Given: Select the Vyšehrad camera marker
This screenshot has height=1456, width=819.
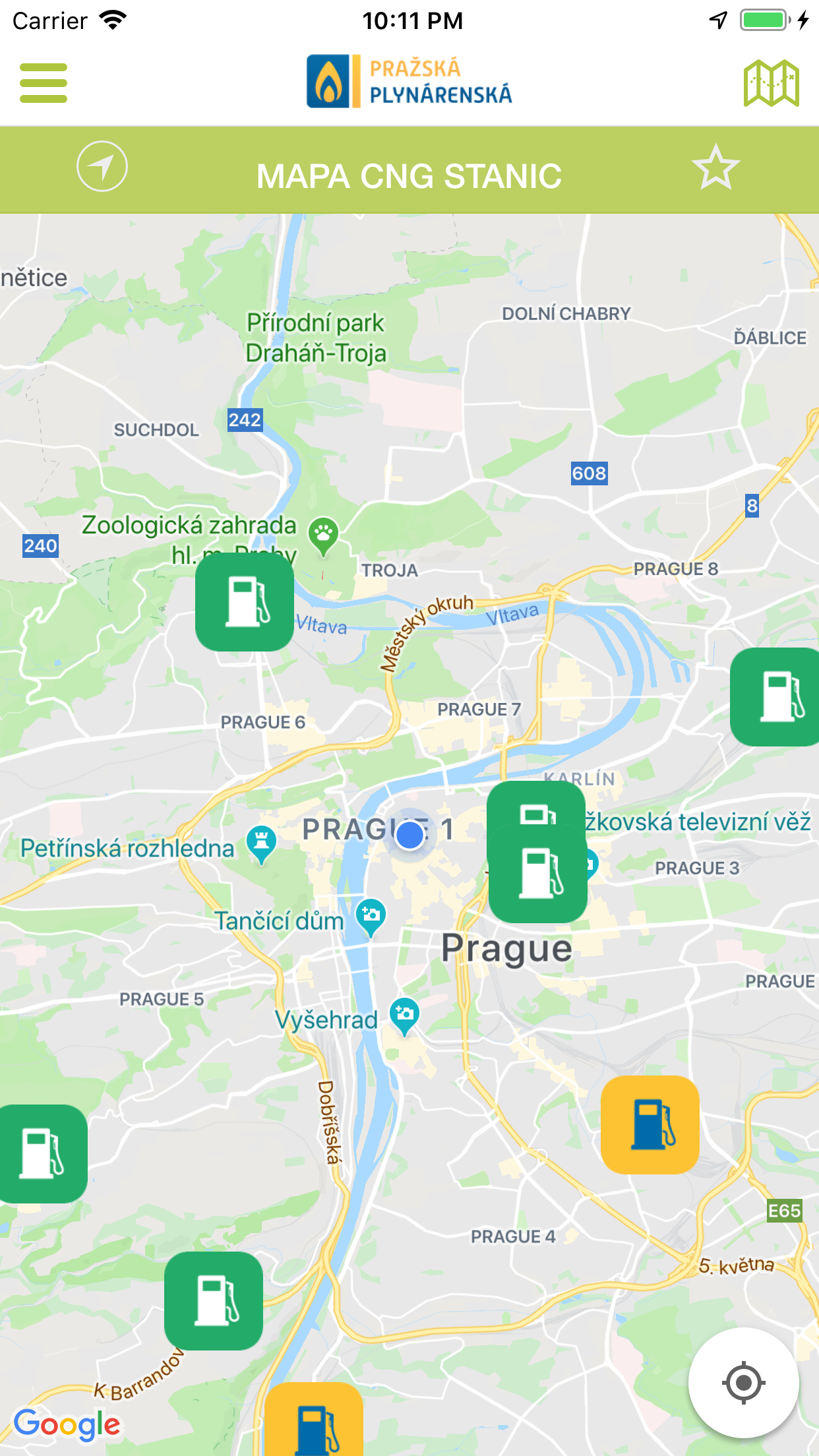Looking at the screenshot, I should [x=403, y=1014].
